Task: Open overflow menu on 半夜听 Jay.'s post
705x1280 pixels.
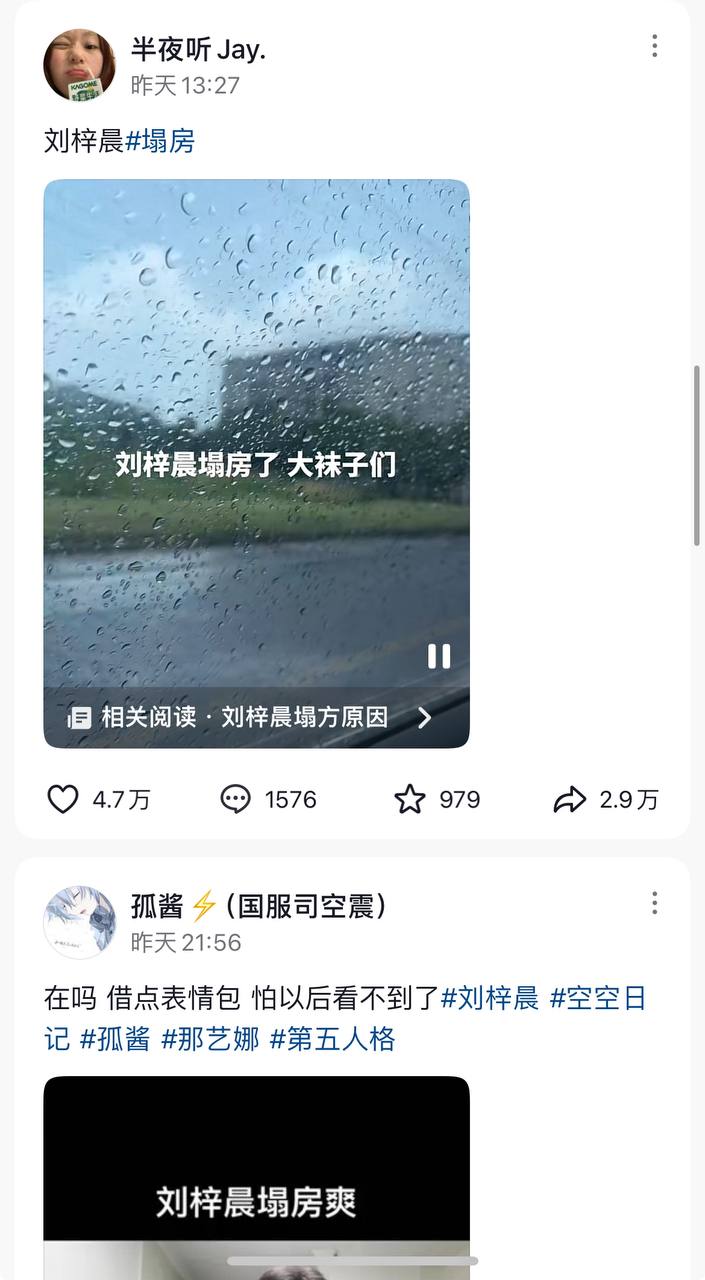Action: [654, 46]
